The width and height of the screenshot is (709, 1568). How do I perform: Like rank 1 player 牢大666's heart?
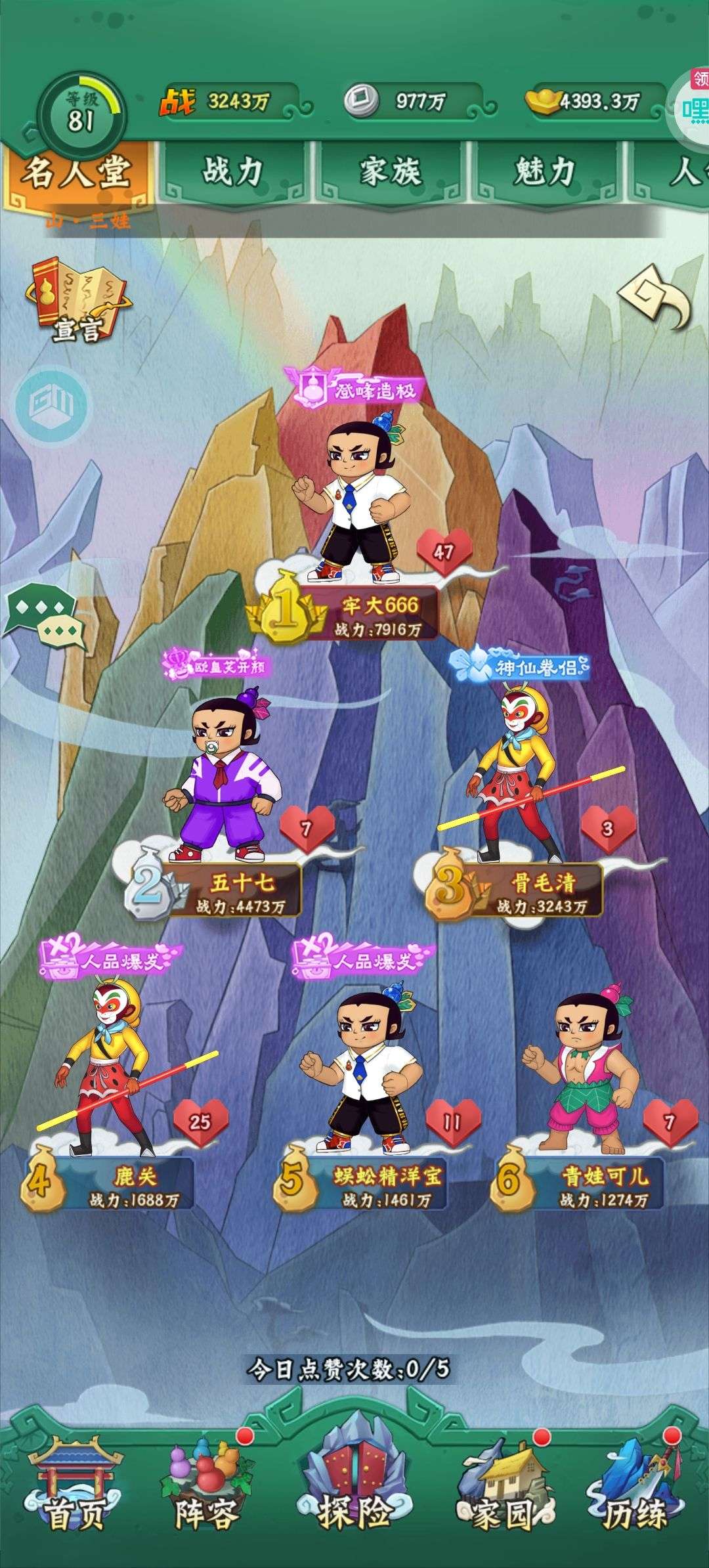pyautogui.click(x=444, y=551)
